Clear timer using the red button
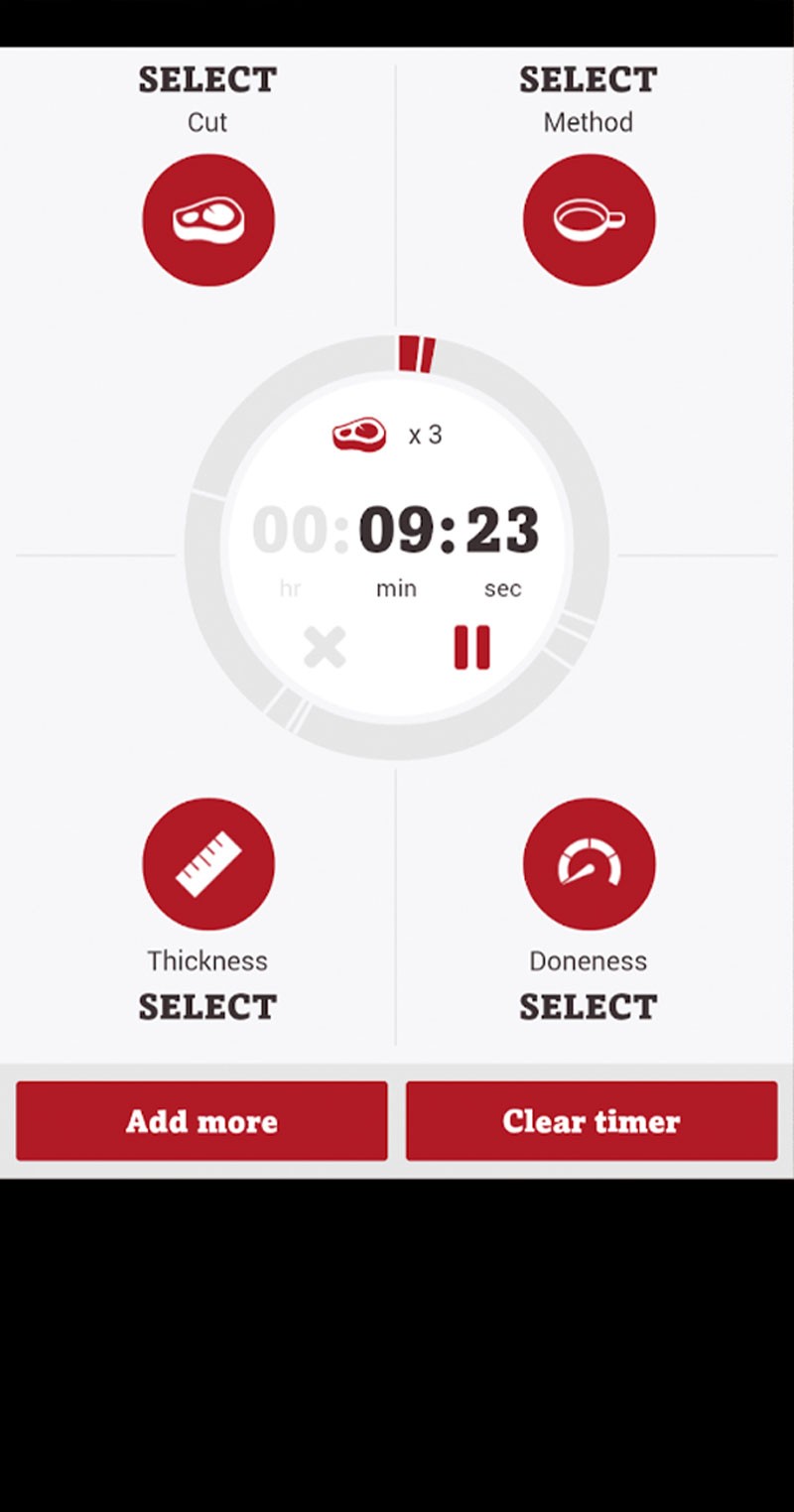 [592, 1121]
